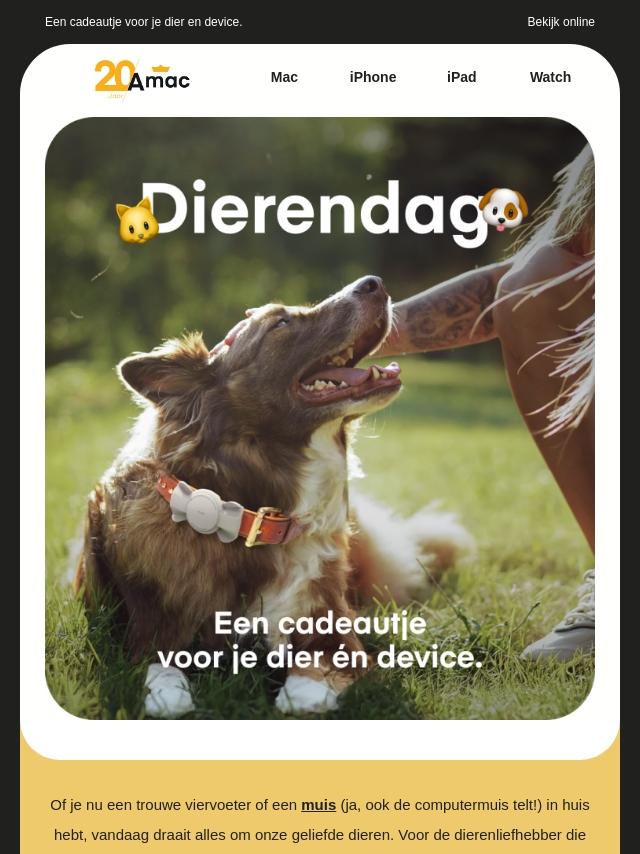The image size is (640, 854).
Task: Tap the underlined muis link
Action: 318,805
